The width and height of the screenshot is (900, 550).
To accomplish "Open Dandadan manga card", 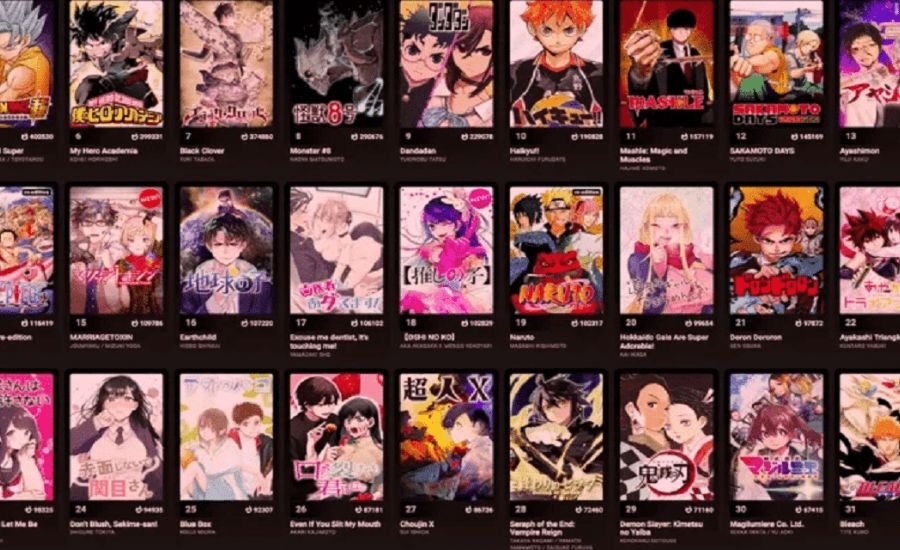I will click(446, 62).
